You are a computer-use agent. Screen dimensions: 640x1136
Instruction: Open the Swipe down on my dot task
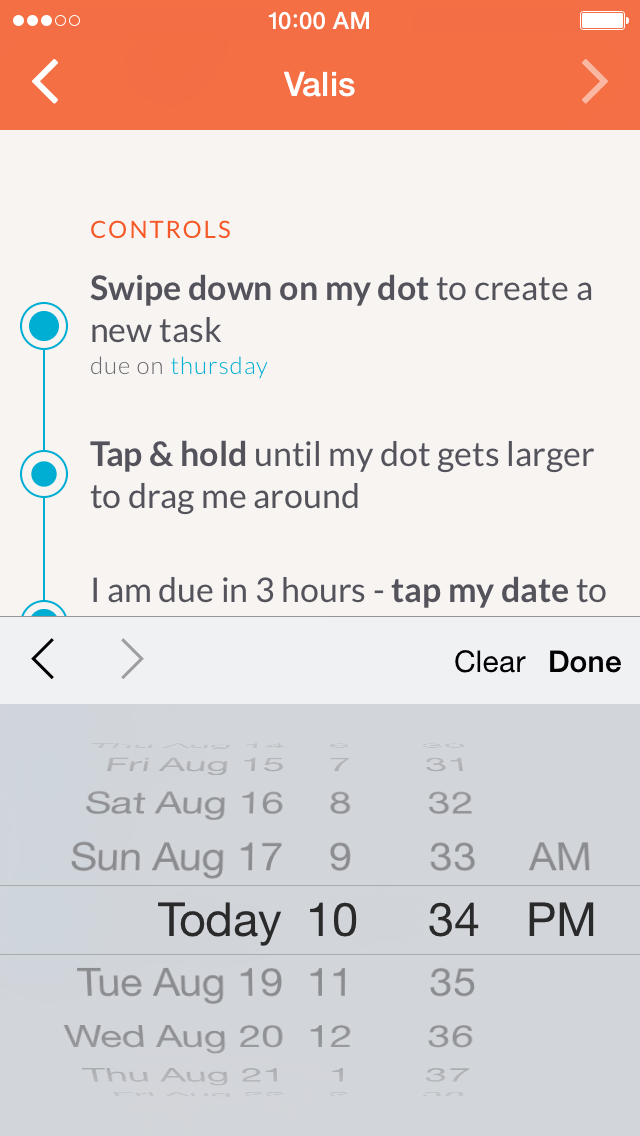340,309
